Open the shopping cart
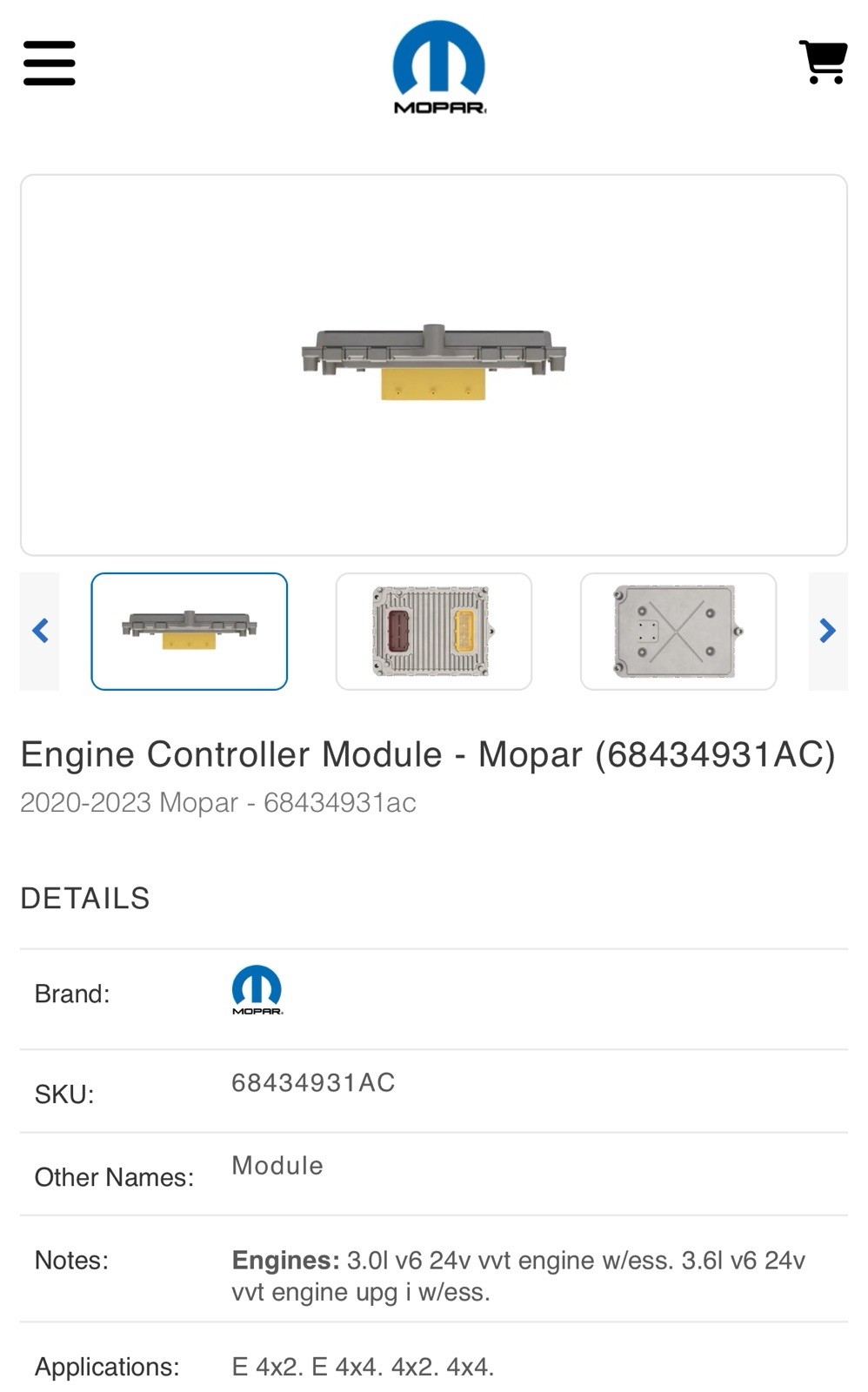The height and width of the screenshot is (1392, 868). click(823, 62)
